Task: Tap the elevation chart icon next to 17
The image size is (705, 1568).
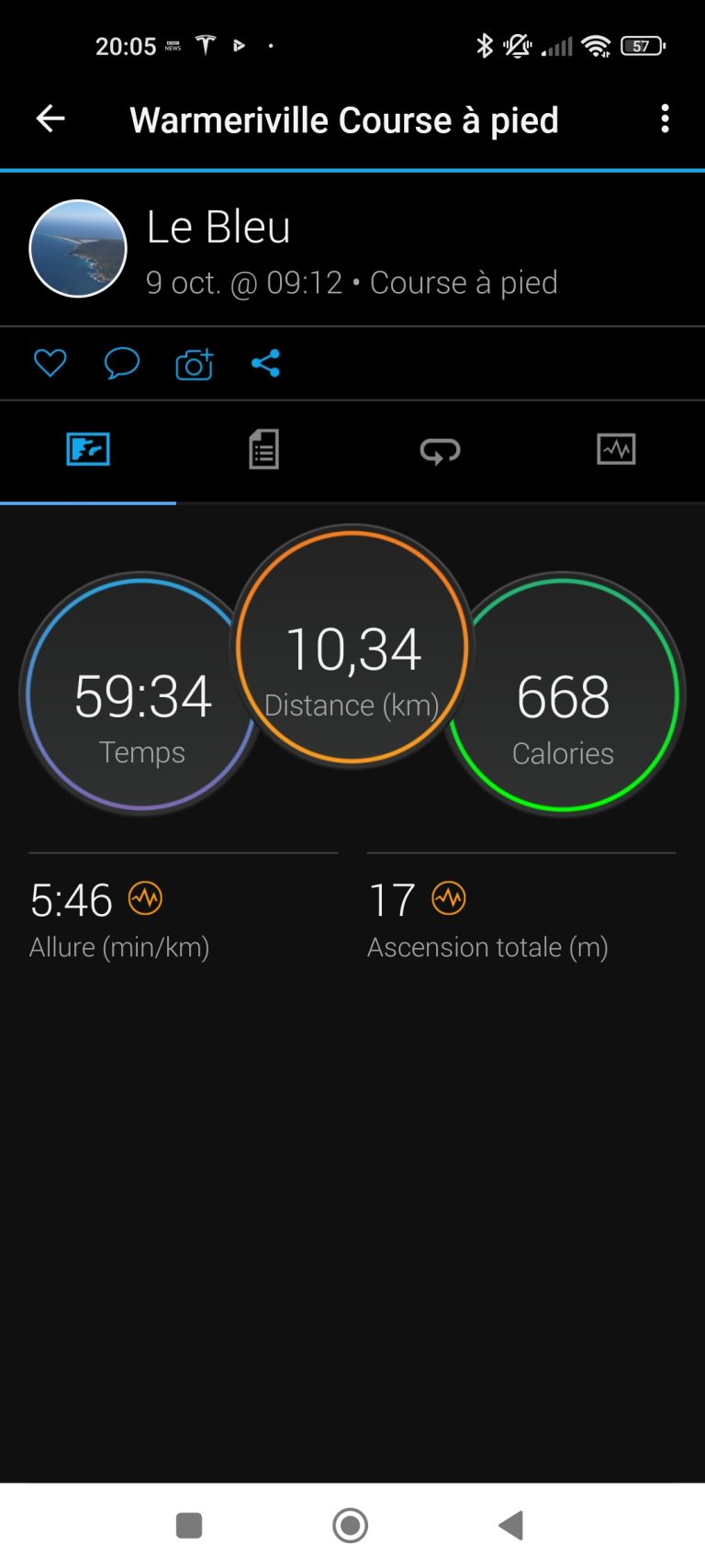Action: 449,897
